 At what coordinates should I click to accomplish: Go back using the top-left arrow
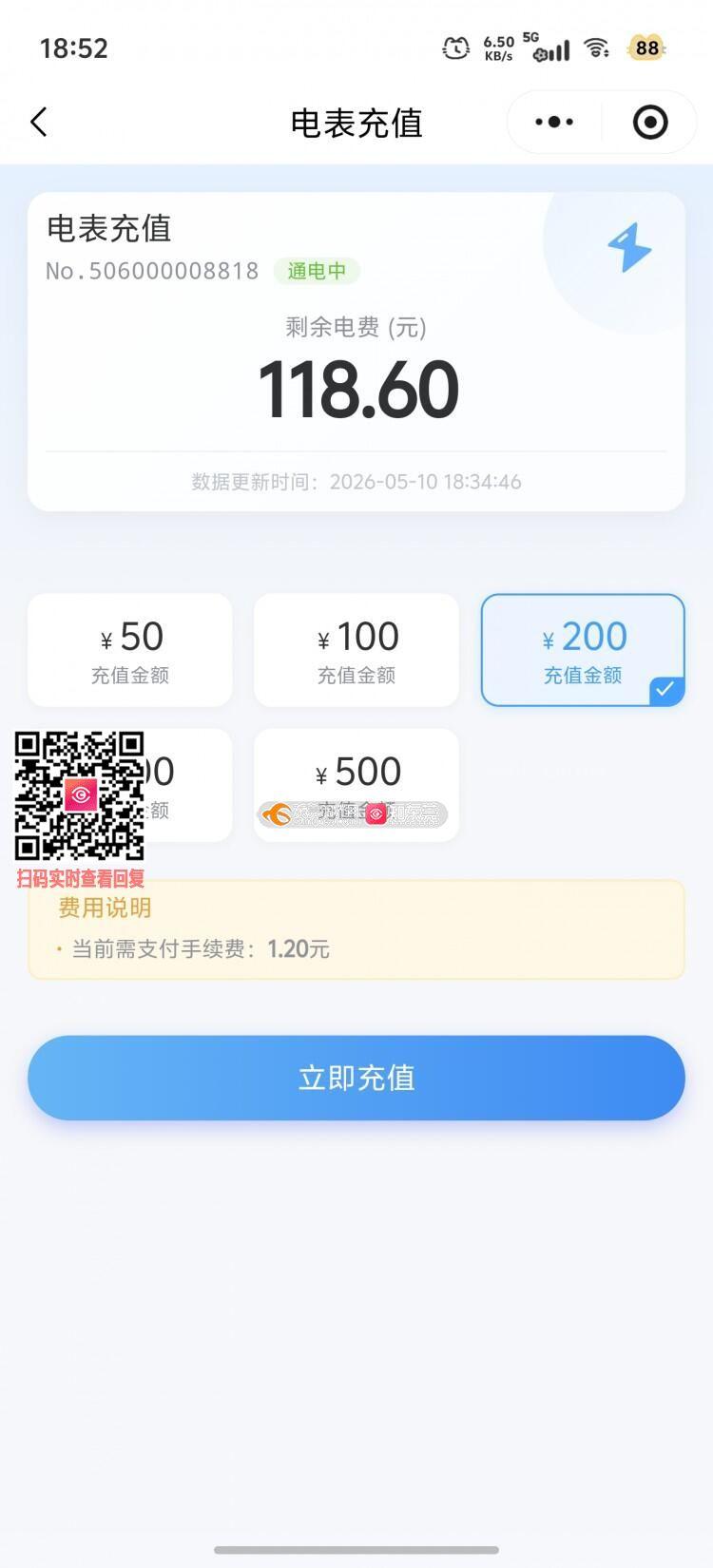(x=39, y=122)
